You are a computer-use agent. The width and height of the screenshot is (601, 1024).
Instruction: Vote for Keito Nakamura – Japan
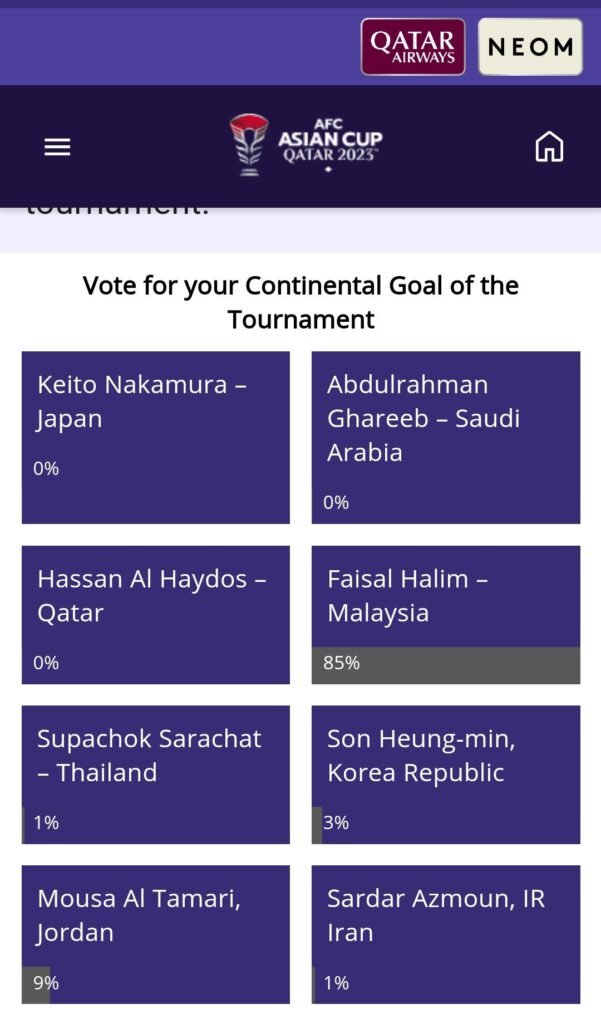point(155,436)
